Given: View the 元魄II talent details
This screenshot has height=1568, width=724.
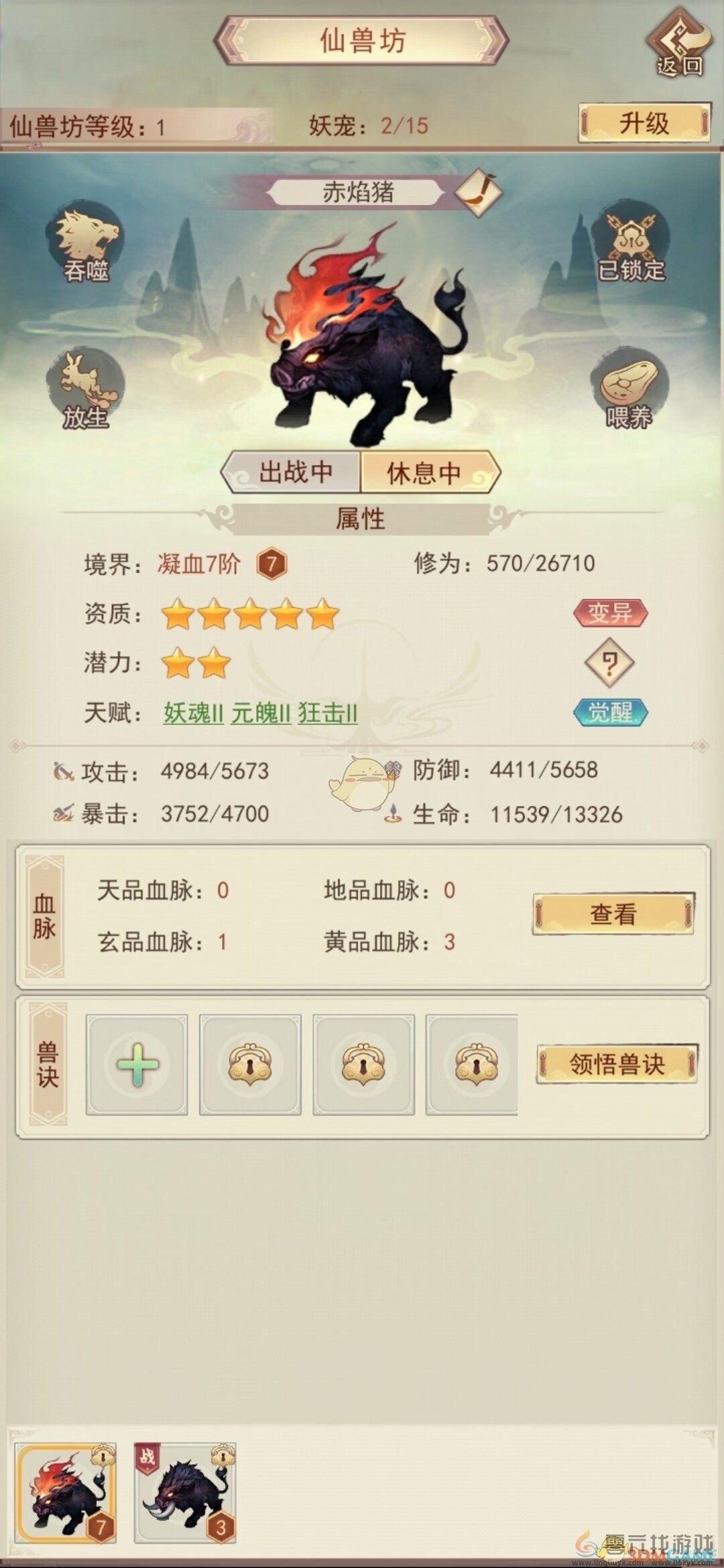Looking at the screenshot, I should pyautogui.click(x=261, y=713).
